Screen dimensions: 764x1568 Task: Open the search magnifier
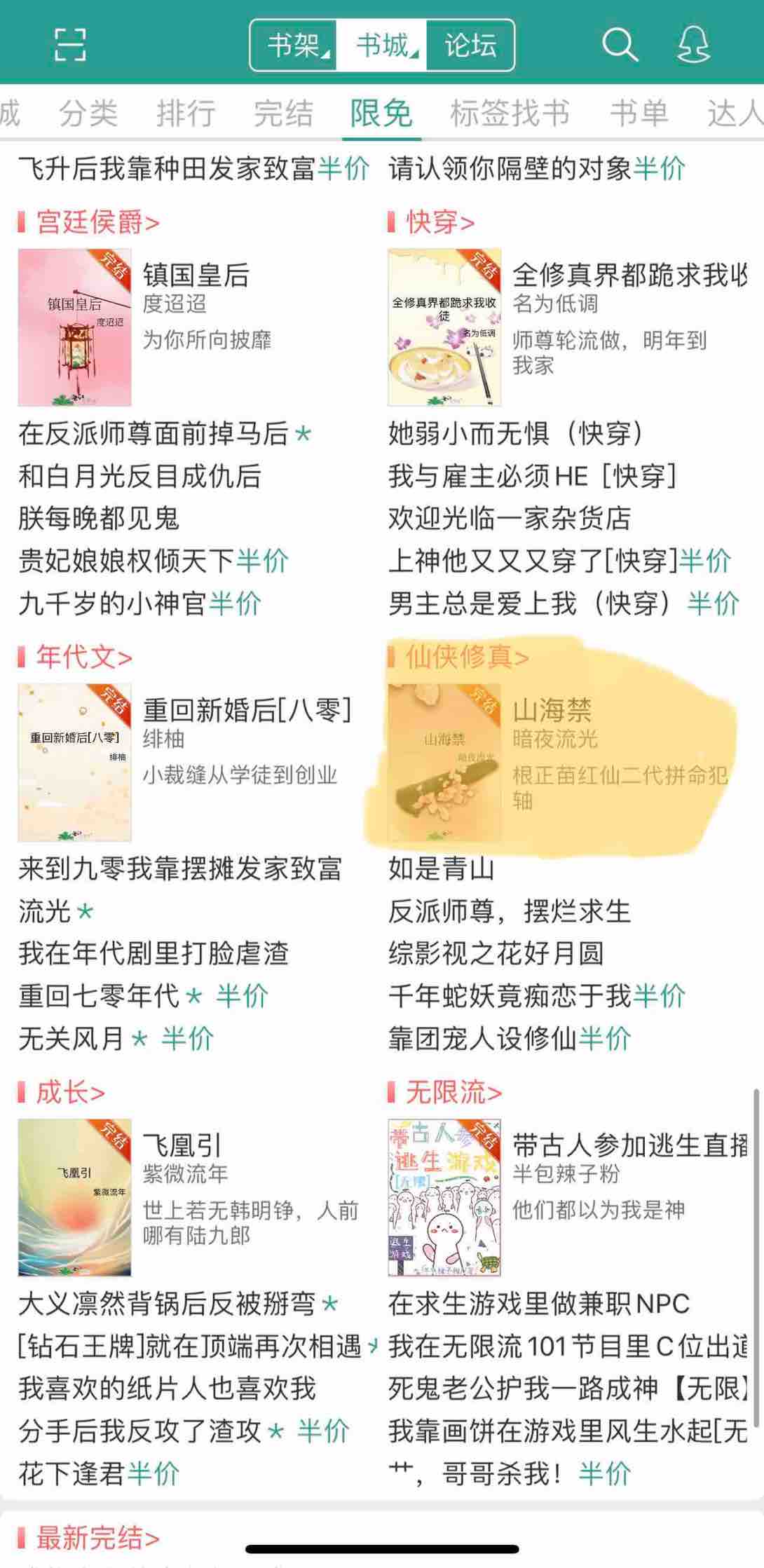click(x=620, y=46)
